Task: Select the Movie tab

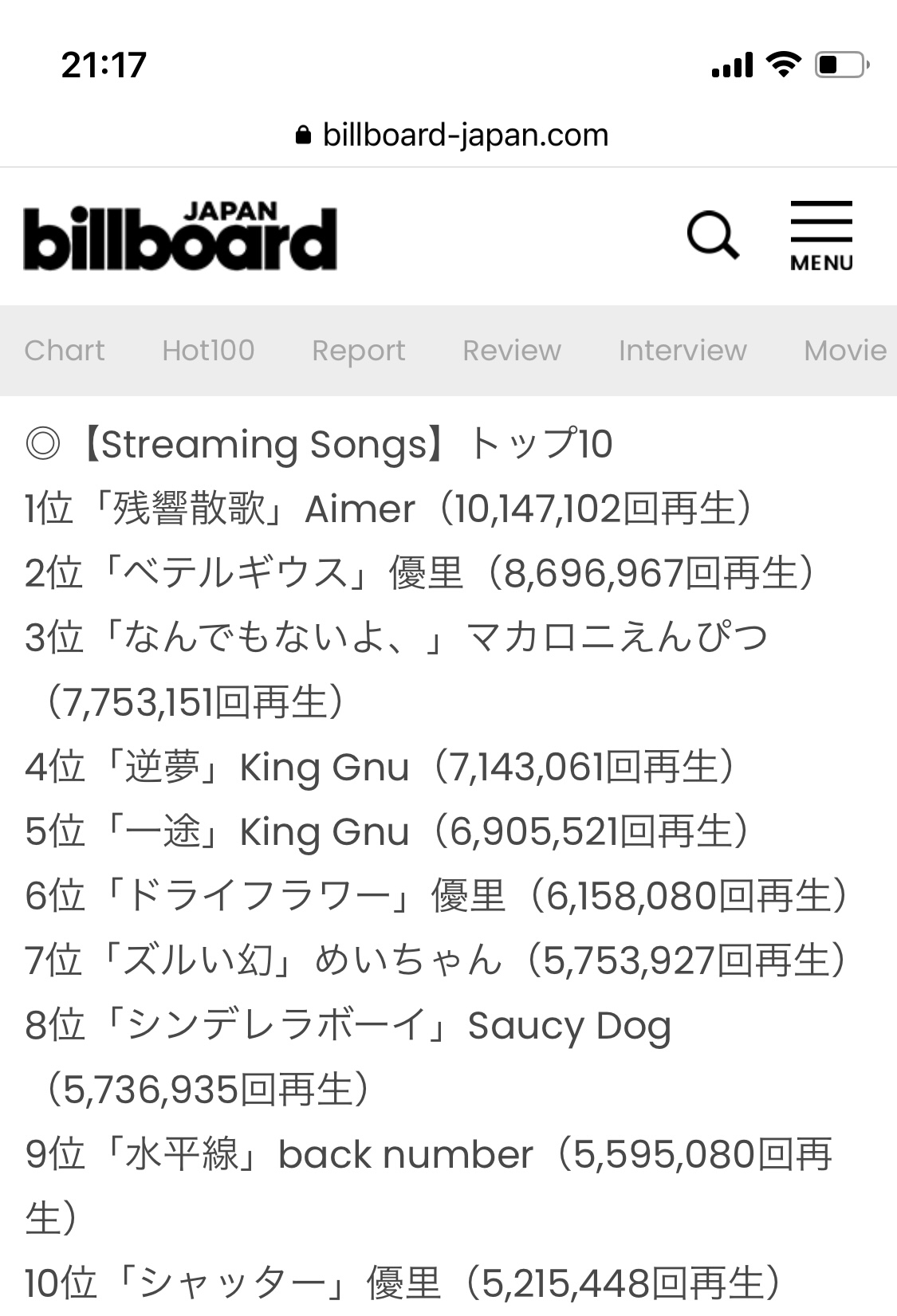Action: [845, 351]
